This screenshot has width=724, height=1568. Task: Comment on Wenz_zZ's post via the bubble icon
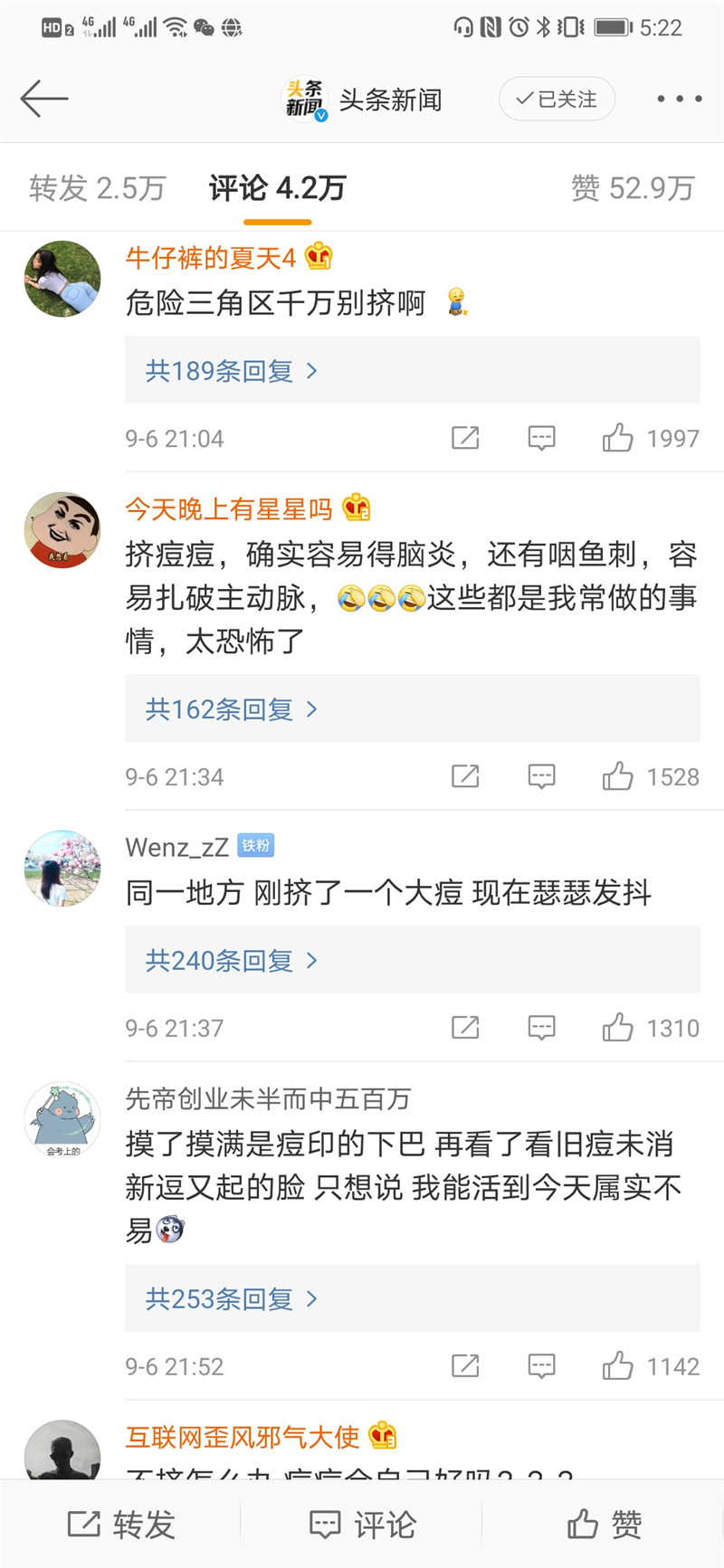(541, 1028)
